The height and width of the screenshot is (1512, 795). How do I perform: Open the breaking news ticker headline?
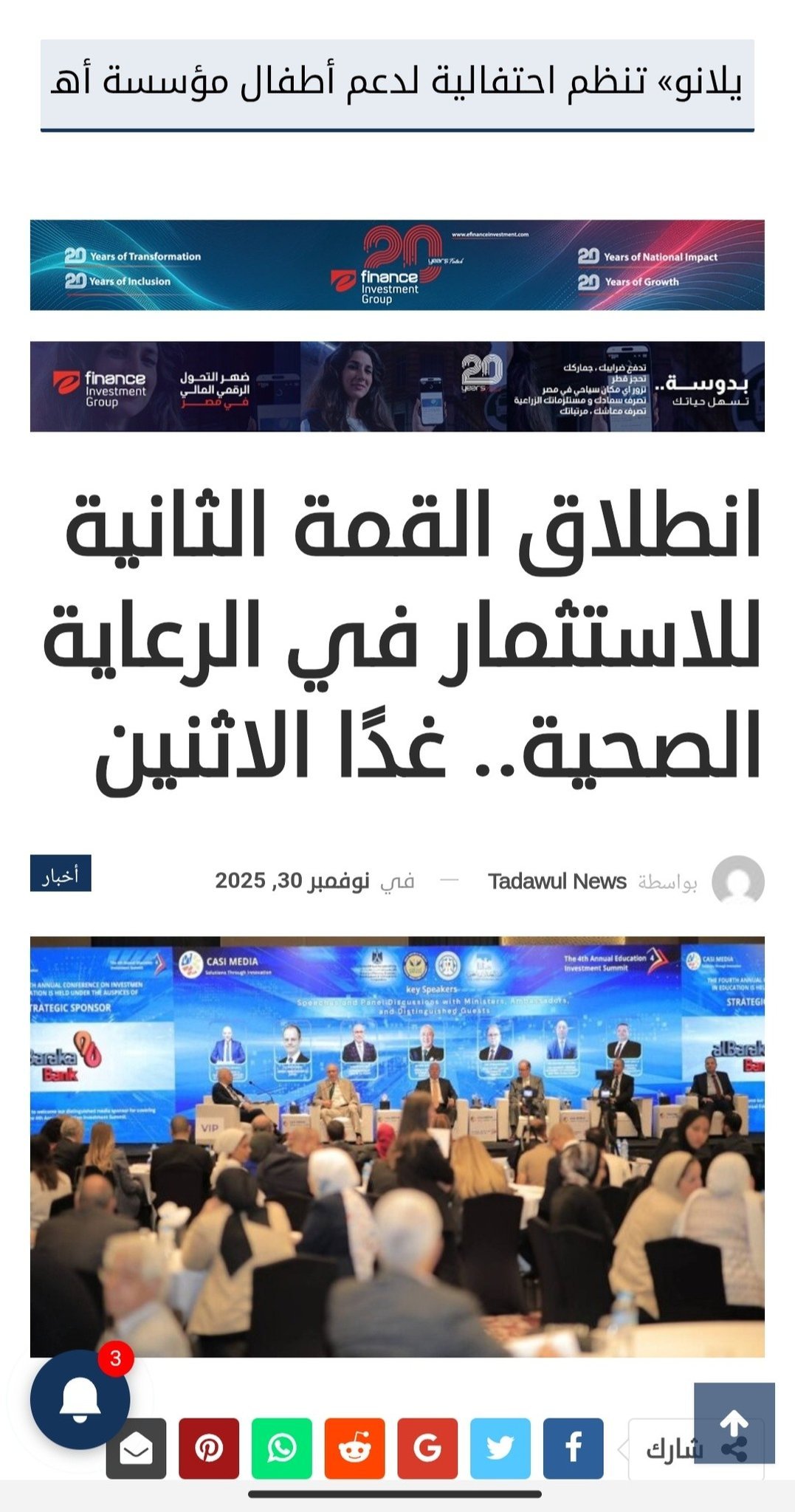point(397,83)
